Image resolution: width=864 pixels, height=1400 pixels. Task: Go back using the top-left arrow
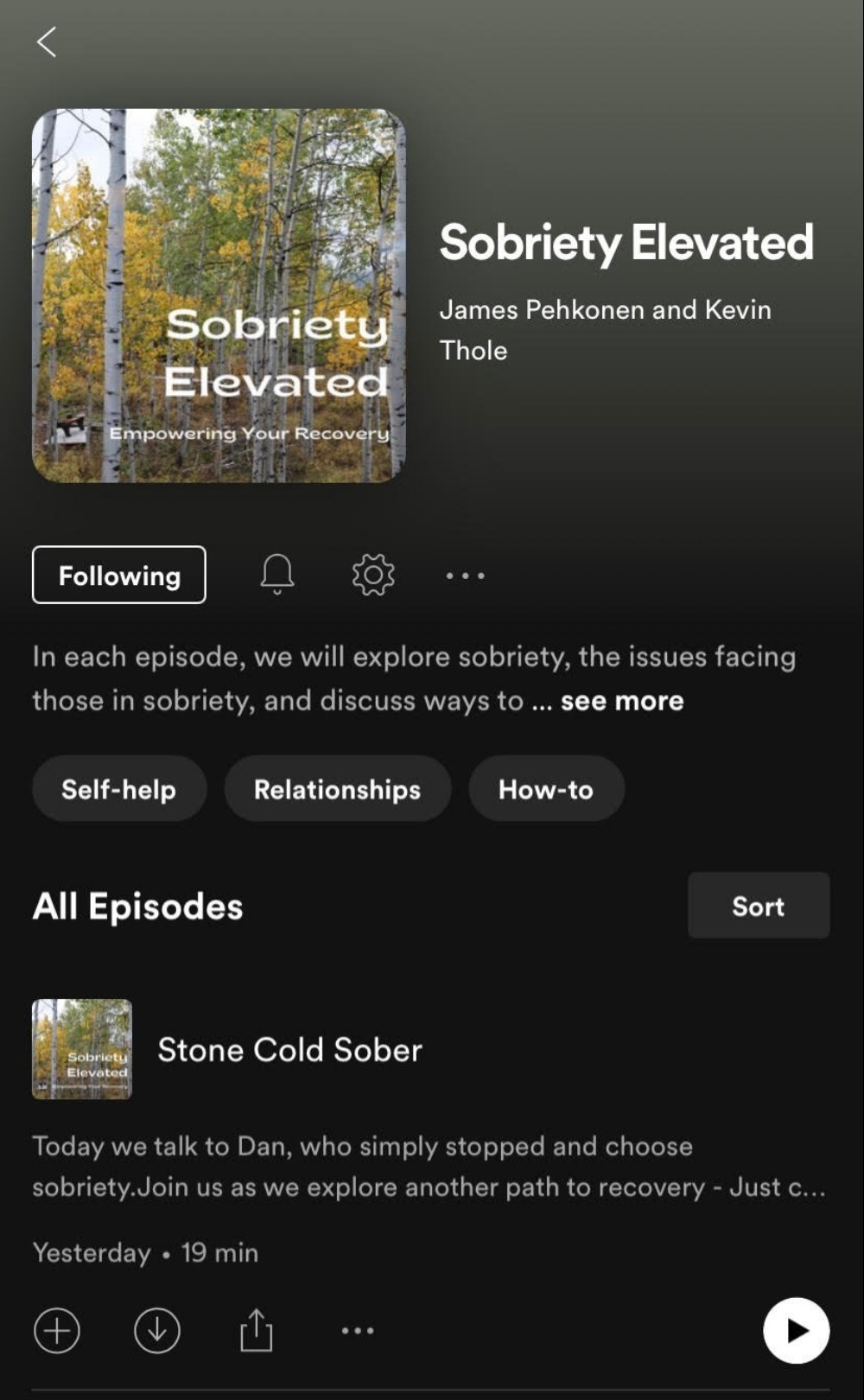coord(47,41)
